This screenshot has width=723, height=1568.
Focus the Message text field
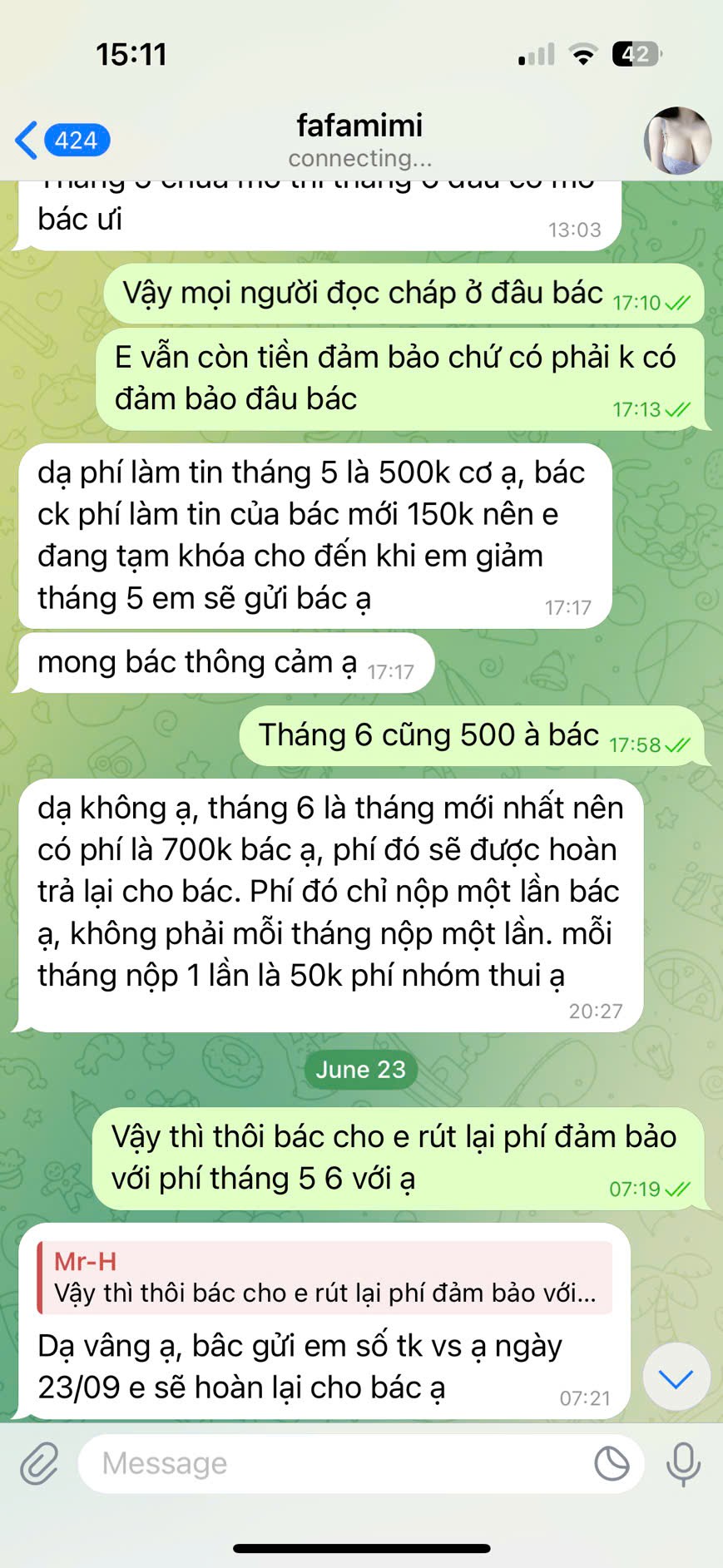tap(333, 1464)
